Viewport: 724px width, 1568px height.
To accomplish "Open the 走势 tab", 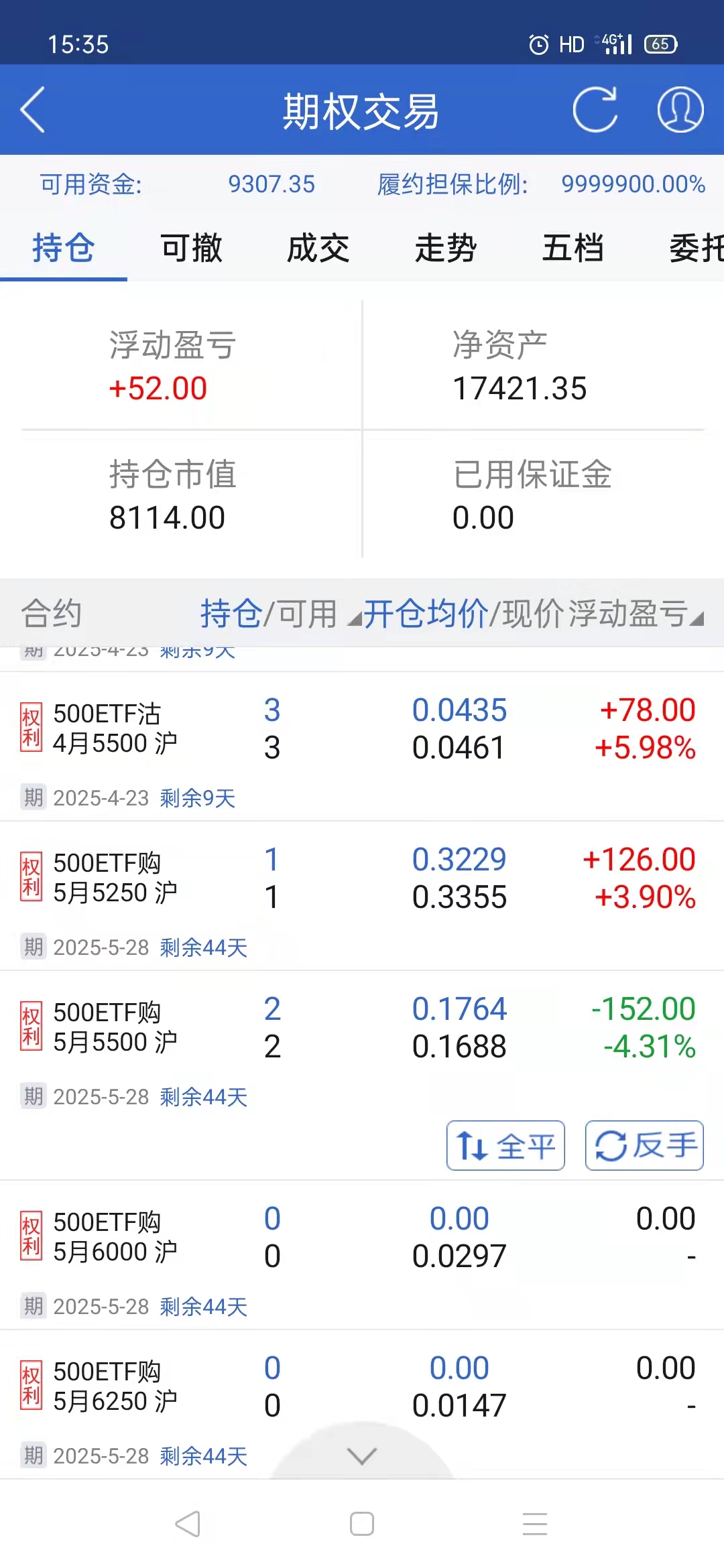I will 446,249.
